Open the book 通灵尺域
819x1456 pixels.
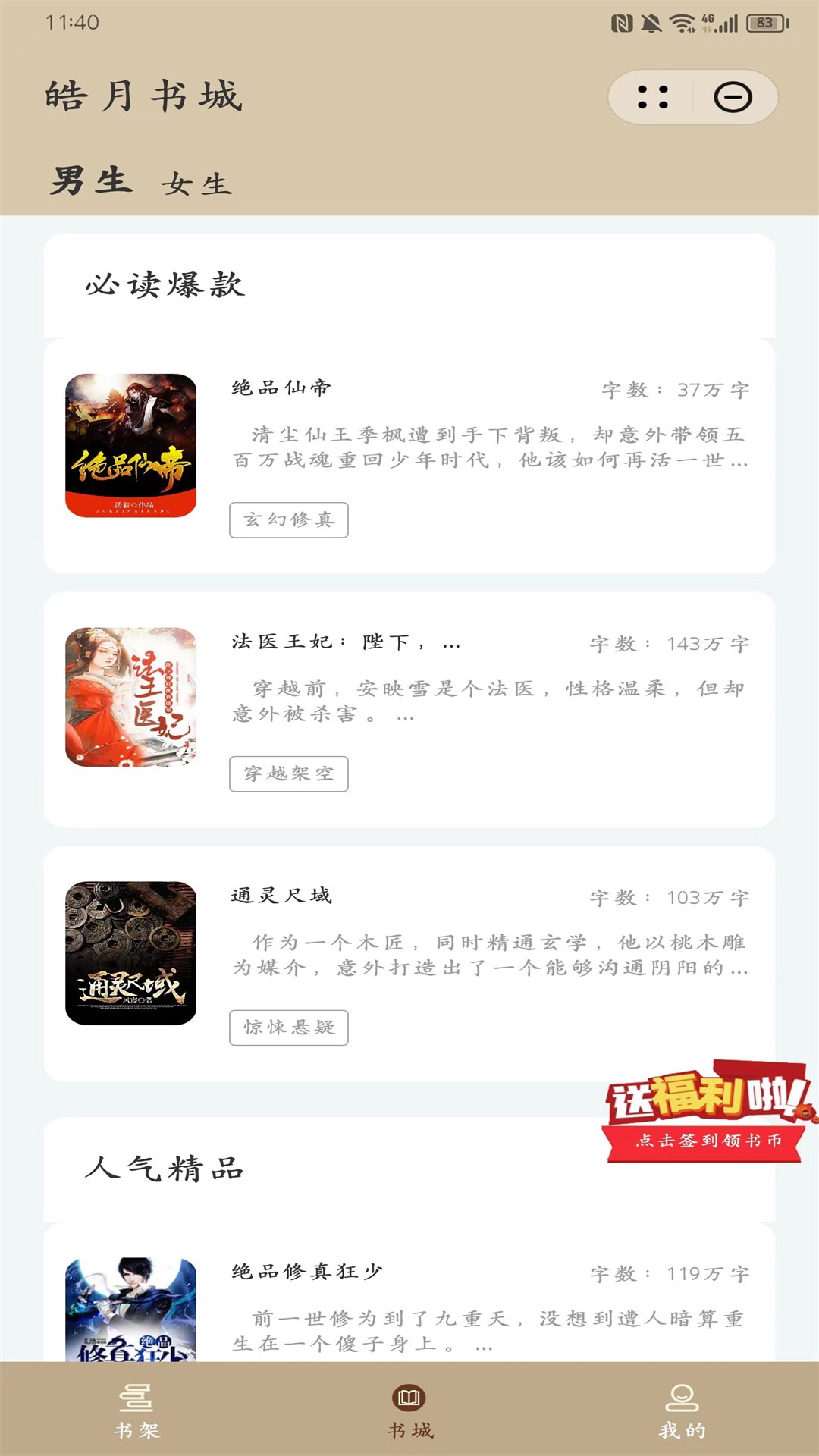pyautogui.click(x=281, y=896)
